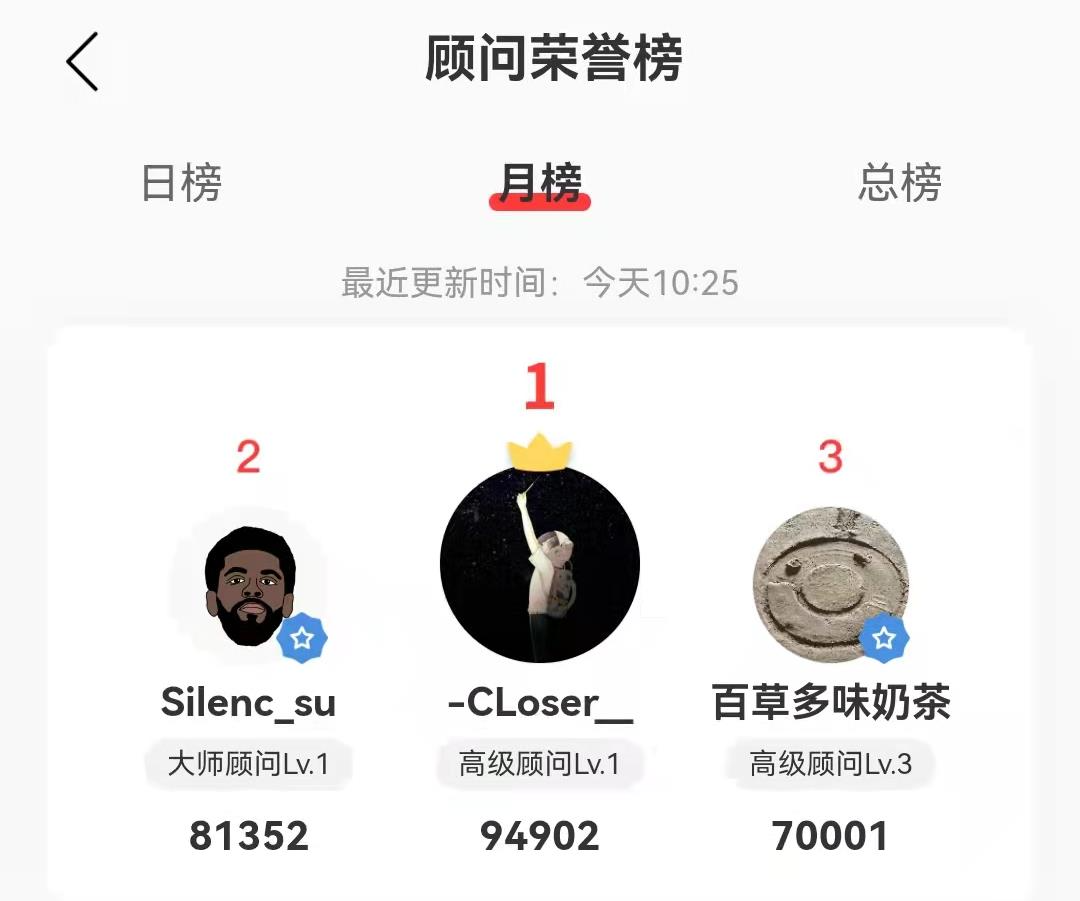Switch to the 日榜 tab
The image size is (1080, 901).
[181, 183]
